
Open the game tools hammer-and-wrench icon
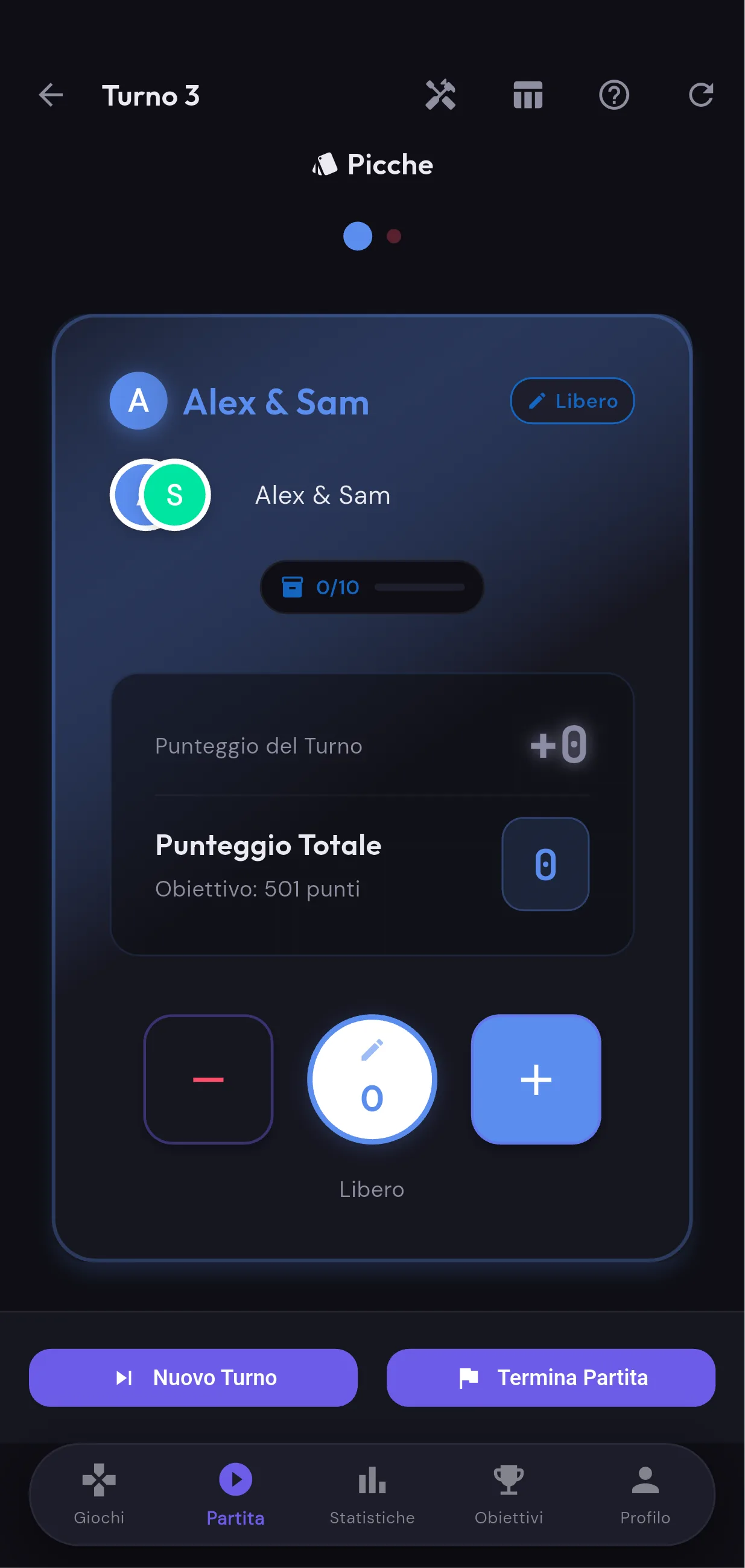tap(441, 95)
